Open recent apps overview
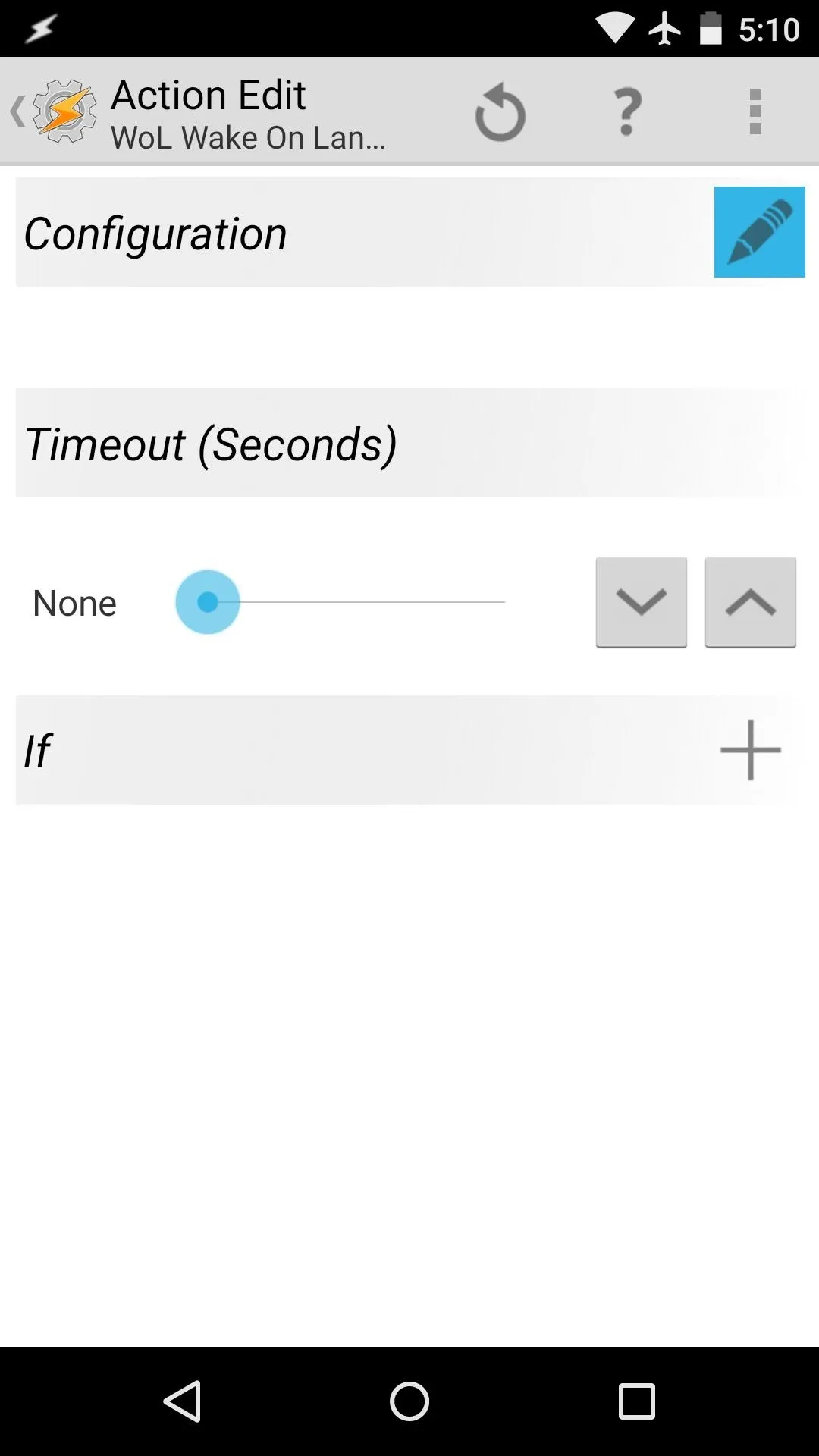 pos(637,1401)
